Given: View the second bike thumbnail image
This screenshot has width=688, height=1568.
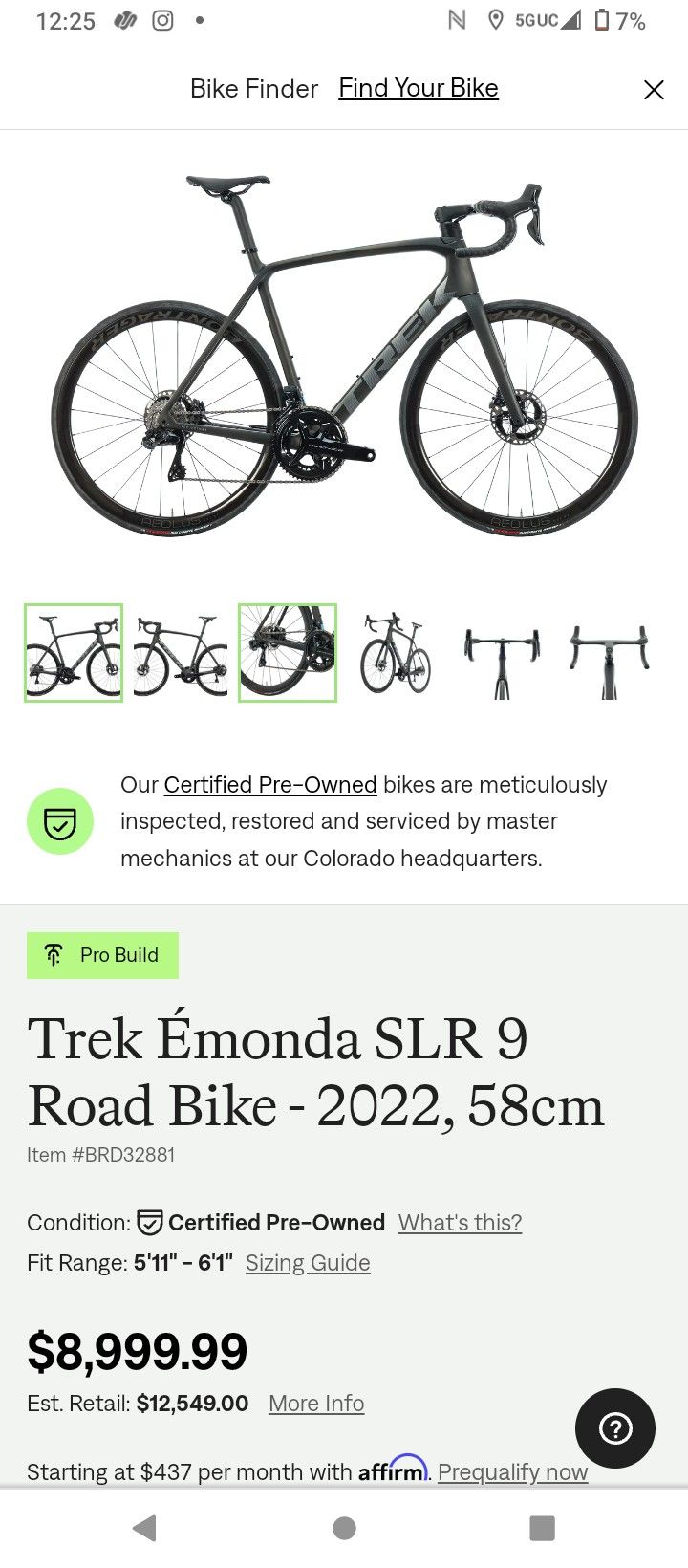Looking at the screenshot, I should click(x=181, y=653).
